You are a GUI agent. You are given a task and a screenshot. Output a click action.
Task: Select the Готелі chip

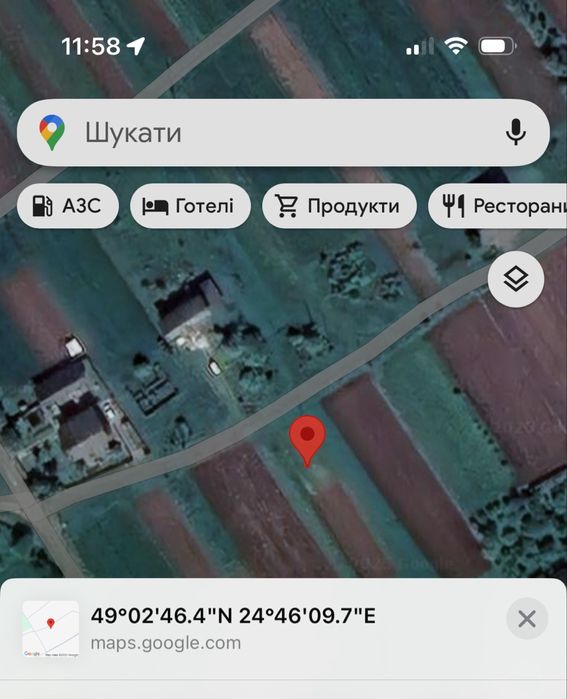190,206
